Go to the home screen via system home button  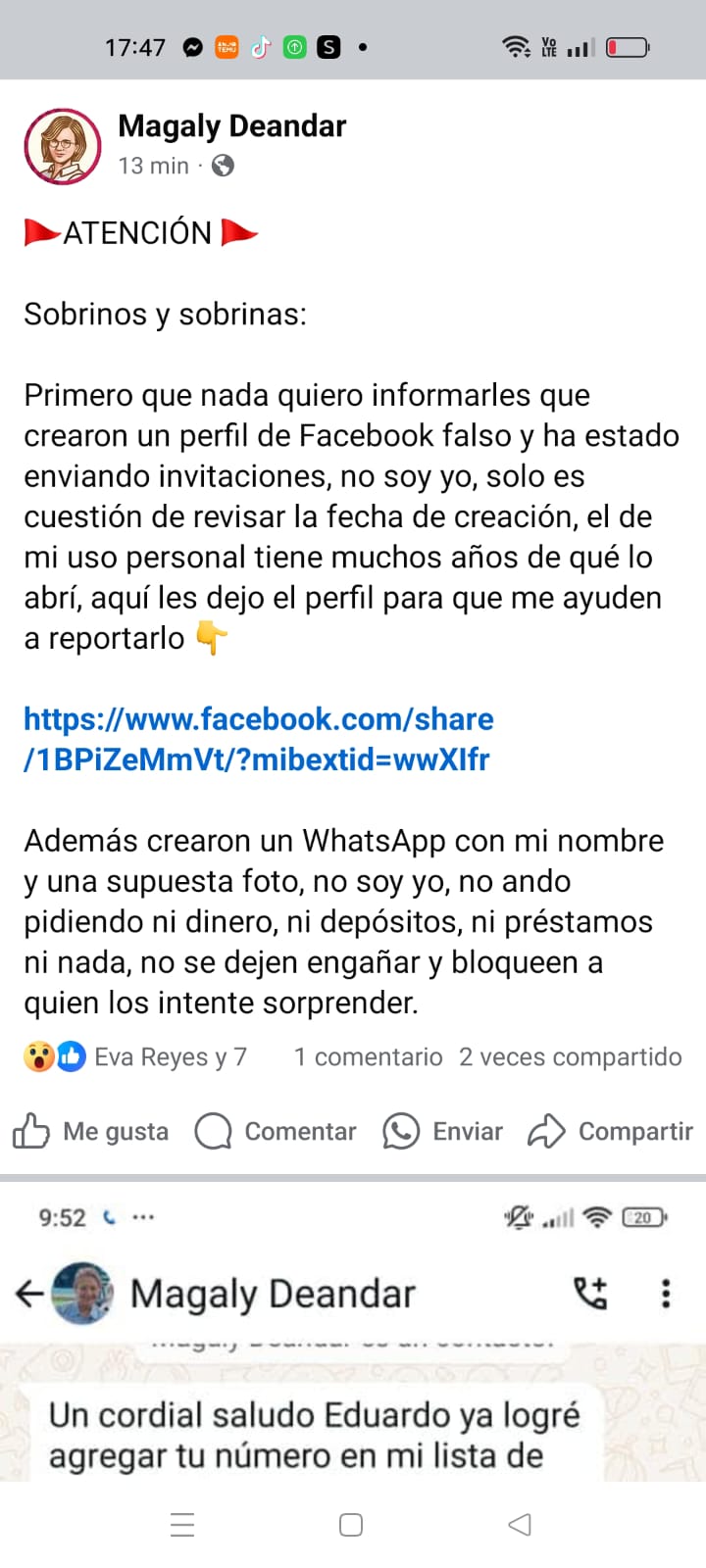coord(351,1524)
